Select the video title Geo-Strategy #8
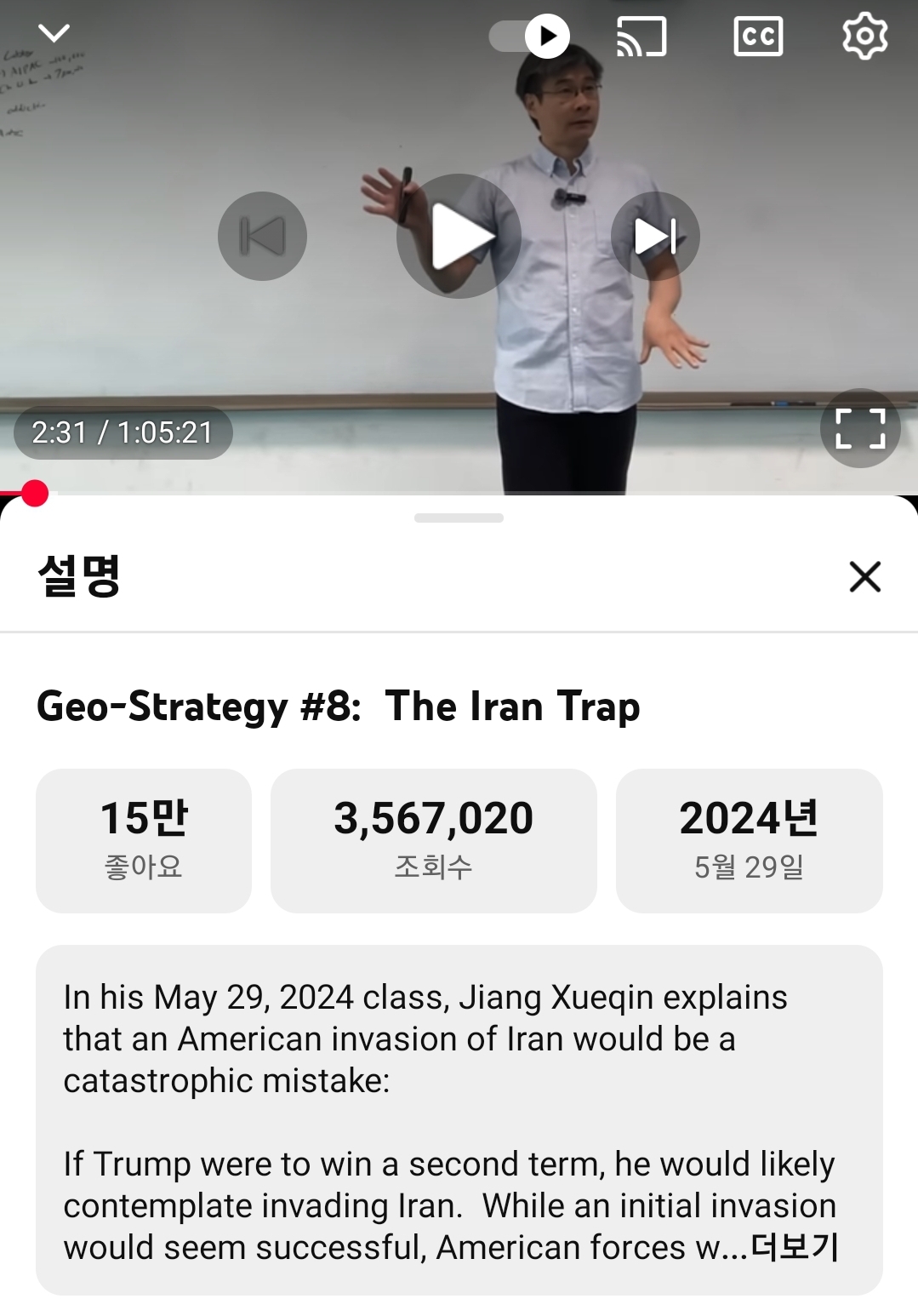This screenshot has height=1316, width=918. point(340,706)
